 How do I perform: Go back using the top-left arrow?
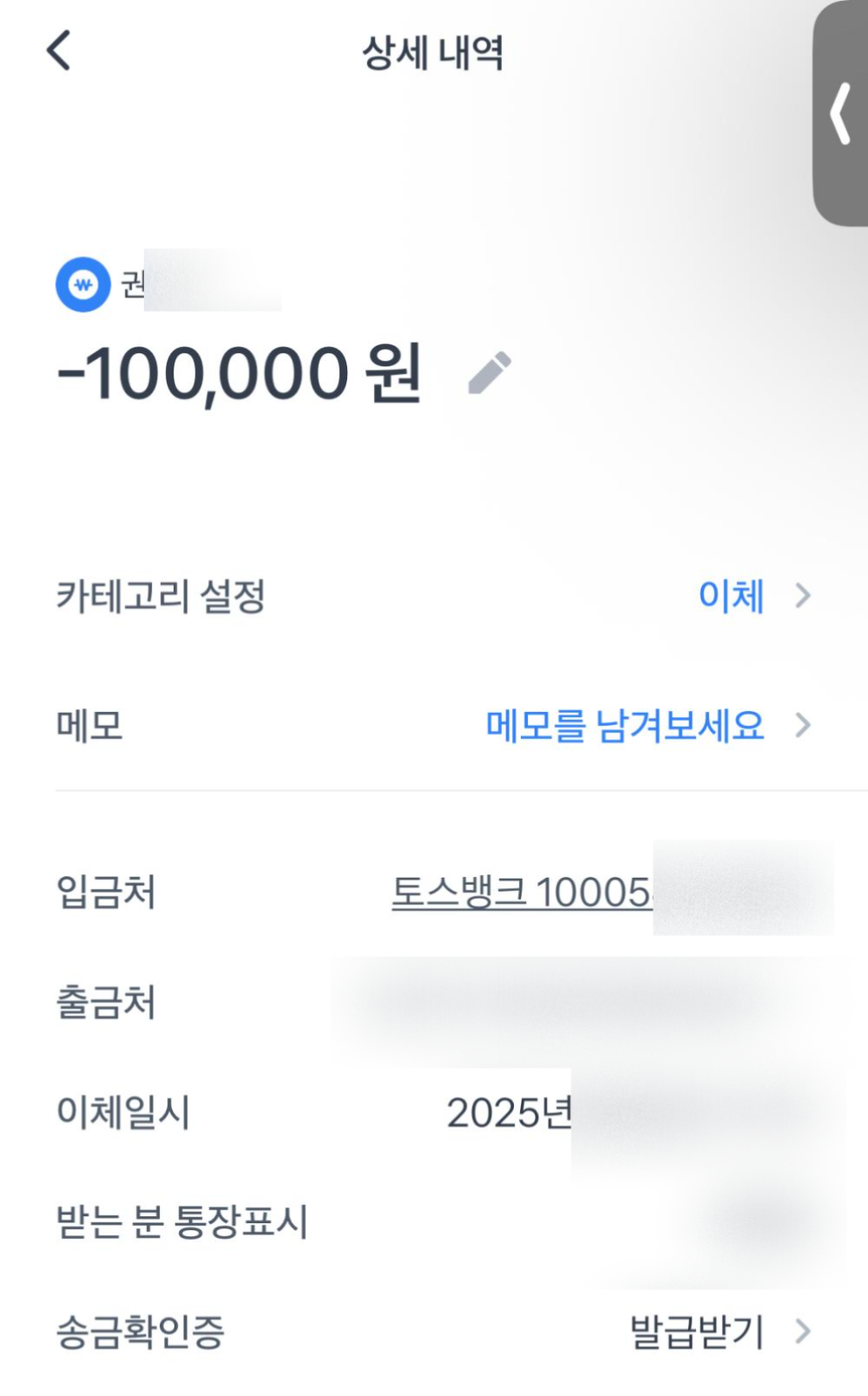coord(59,50)
